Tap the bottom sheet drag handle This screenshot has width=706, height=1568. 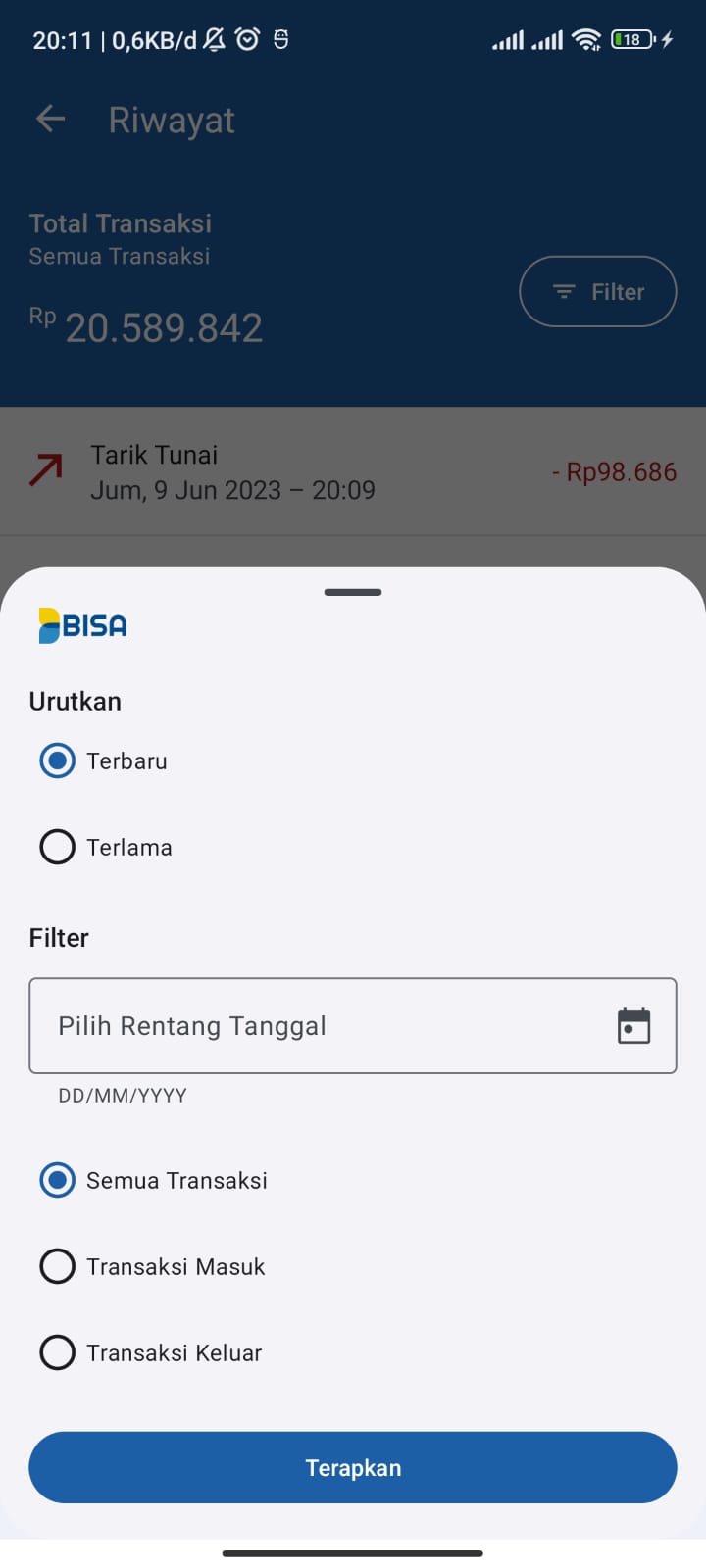pyautogui.click(x=353, y=592)
